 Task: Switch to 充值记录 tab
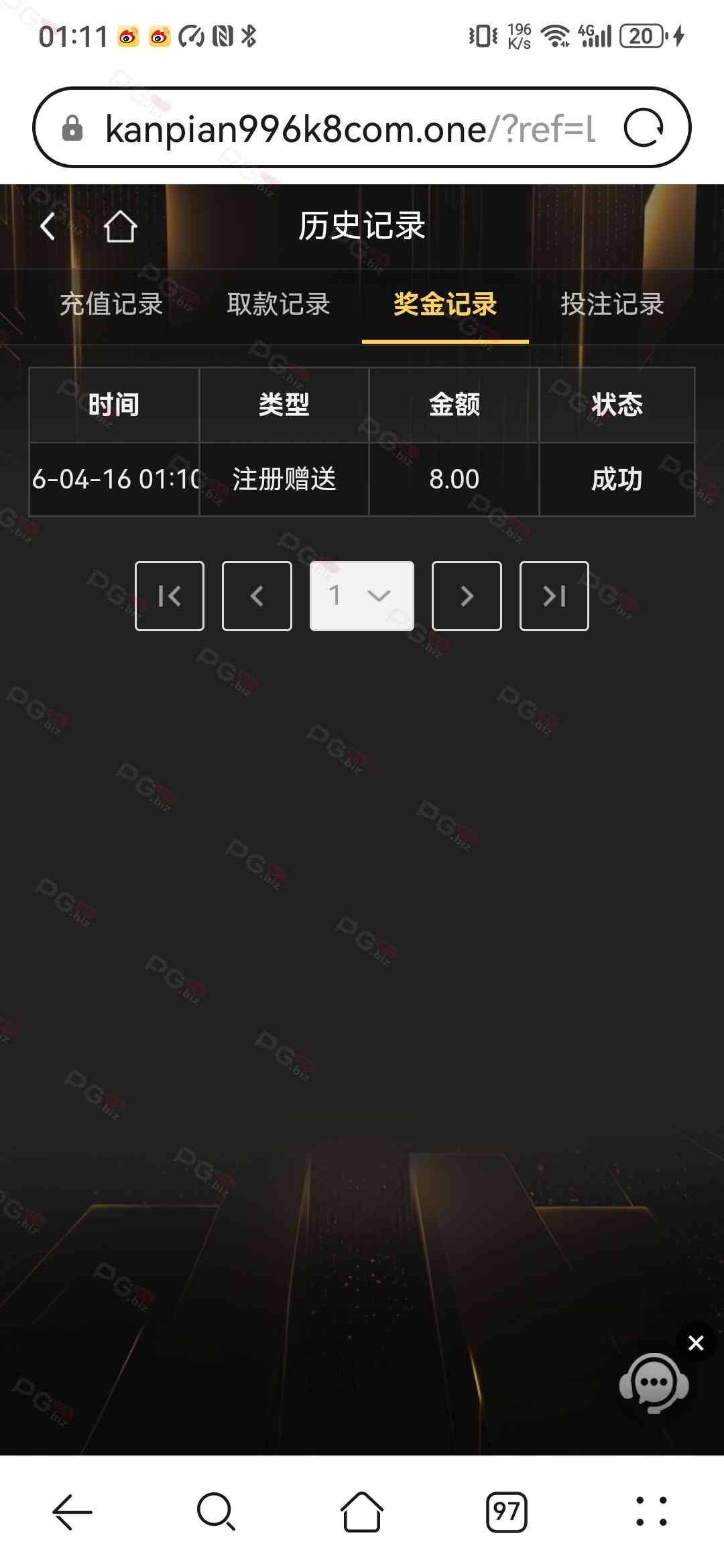[x=111, y=304]
